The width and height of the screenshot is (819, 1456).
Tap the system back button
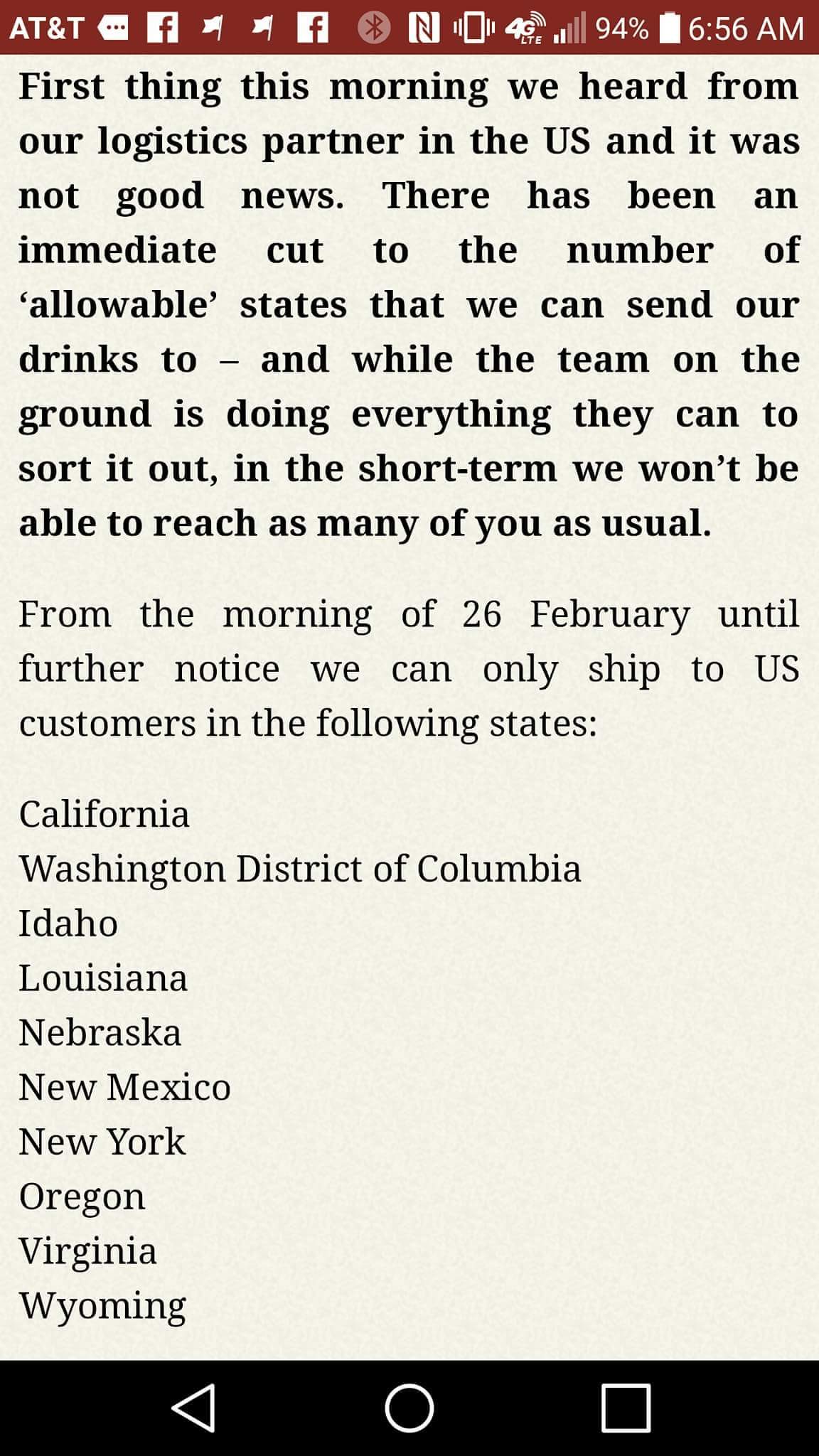click(193, 1407)
